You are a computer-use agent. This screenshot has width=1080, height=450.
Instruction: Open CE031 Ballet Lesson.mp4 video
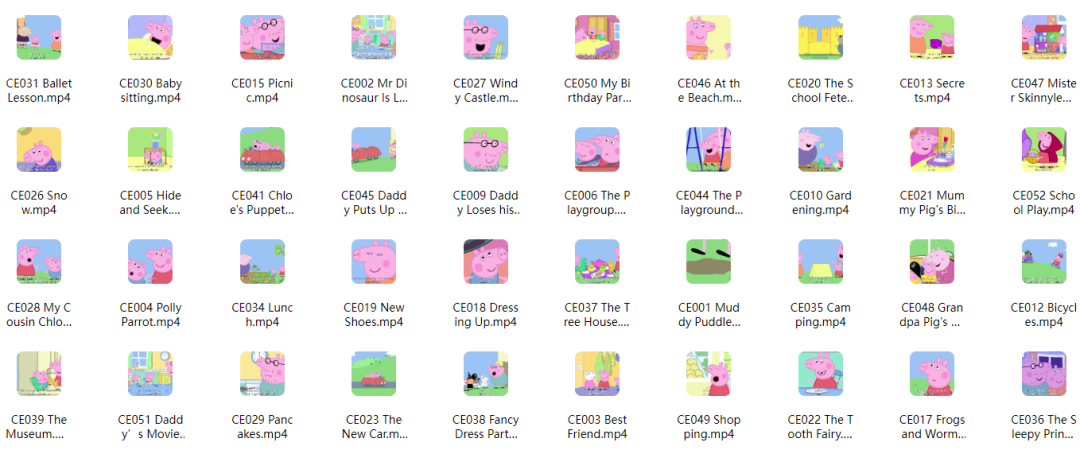point(39,38)
